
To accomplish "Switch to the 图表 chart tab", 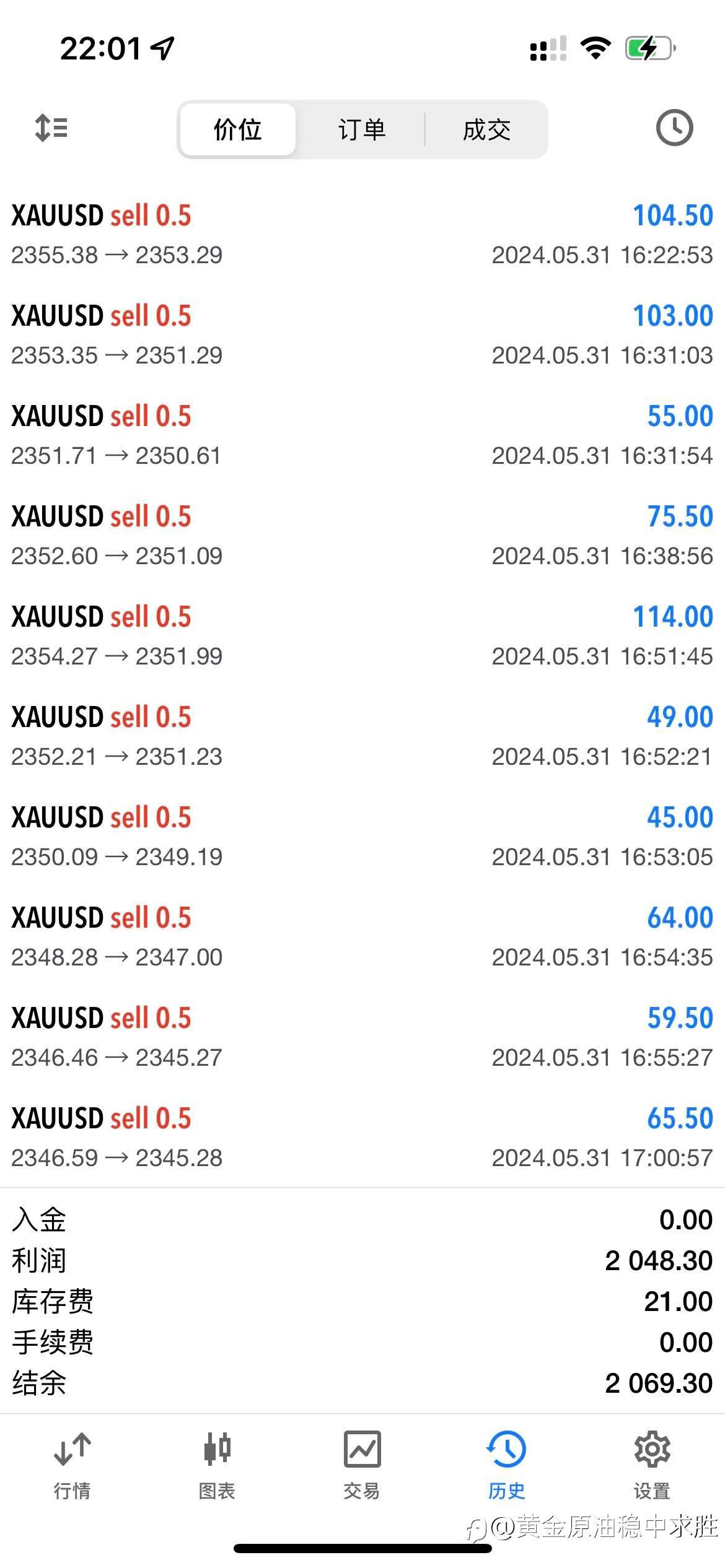I will click(217, 1465).
